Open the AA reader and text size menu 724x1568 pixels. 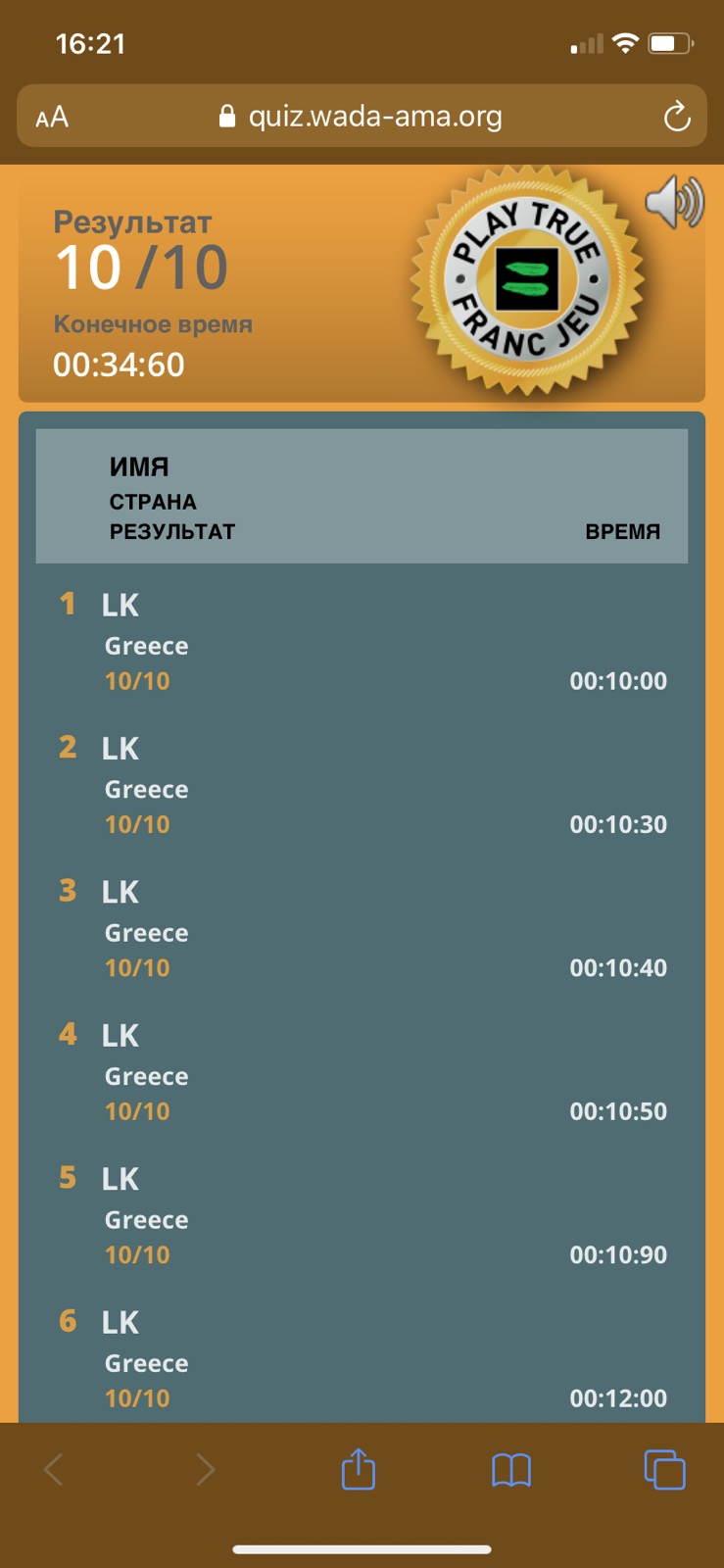[x=52, y=118]
